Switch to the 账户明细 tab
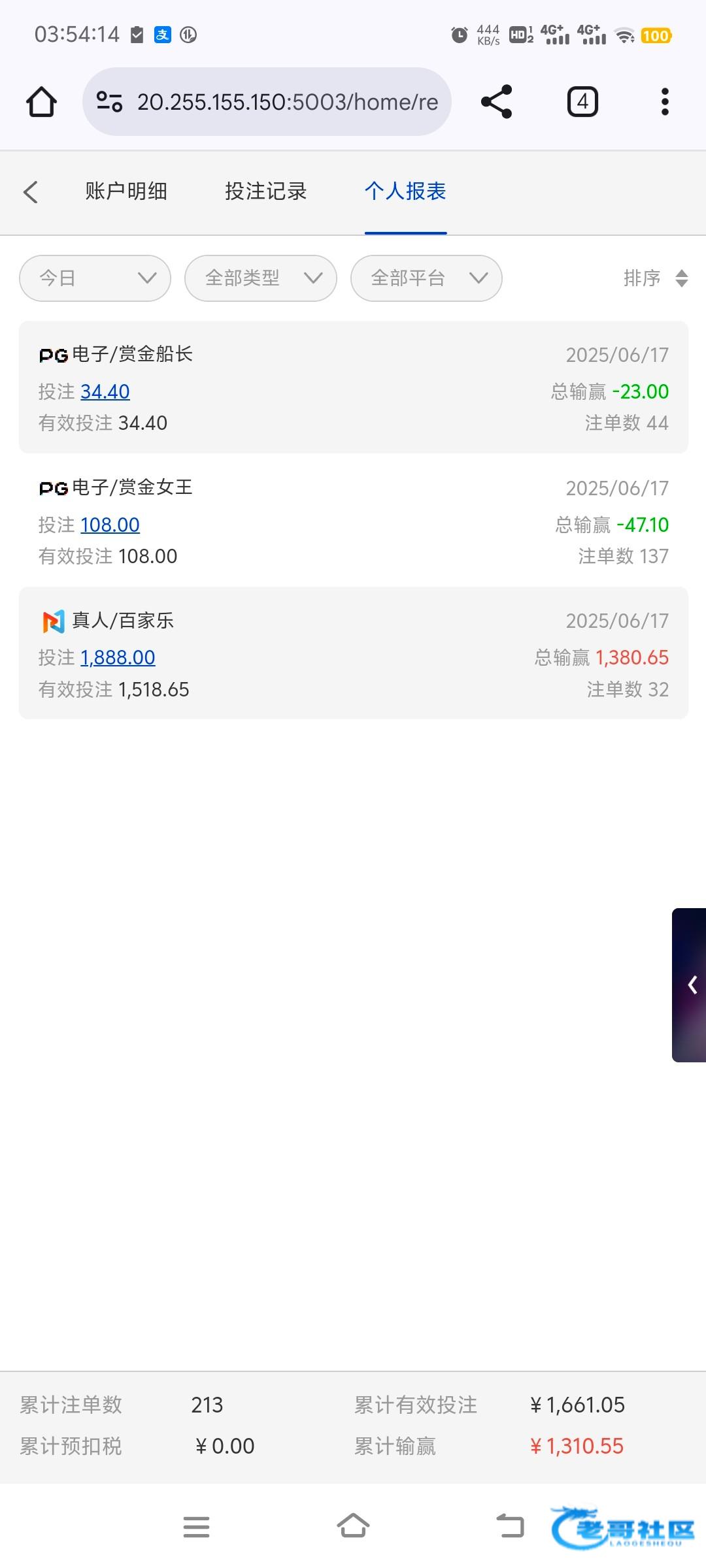The width and height of the screenshot is (706, 1568). point(126,191)
